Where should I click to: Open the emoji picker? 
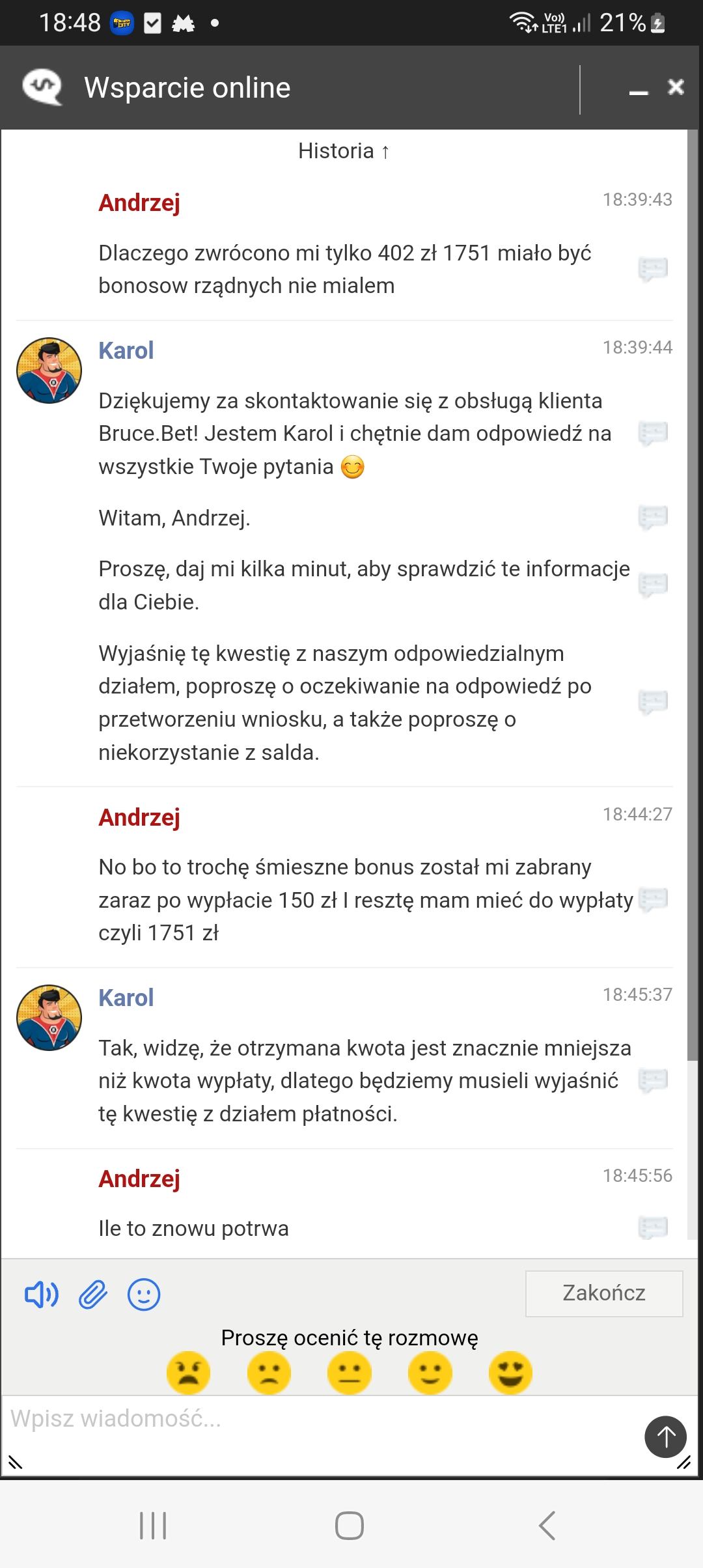point(144,1294)
